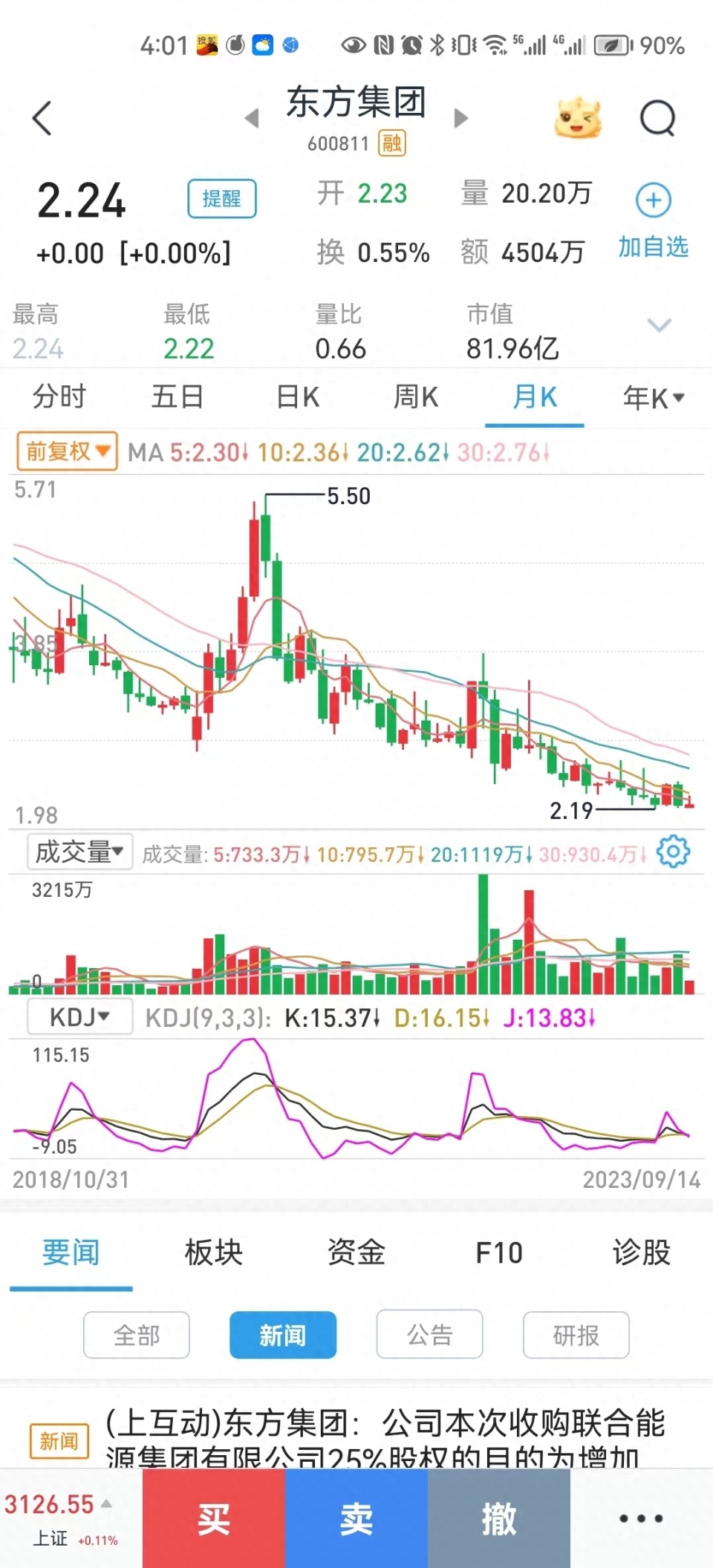Open the search magnifier icon
The height and width of the screenshot is (1568, 713).
(657, 118)
